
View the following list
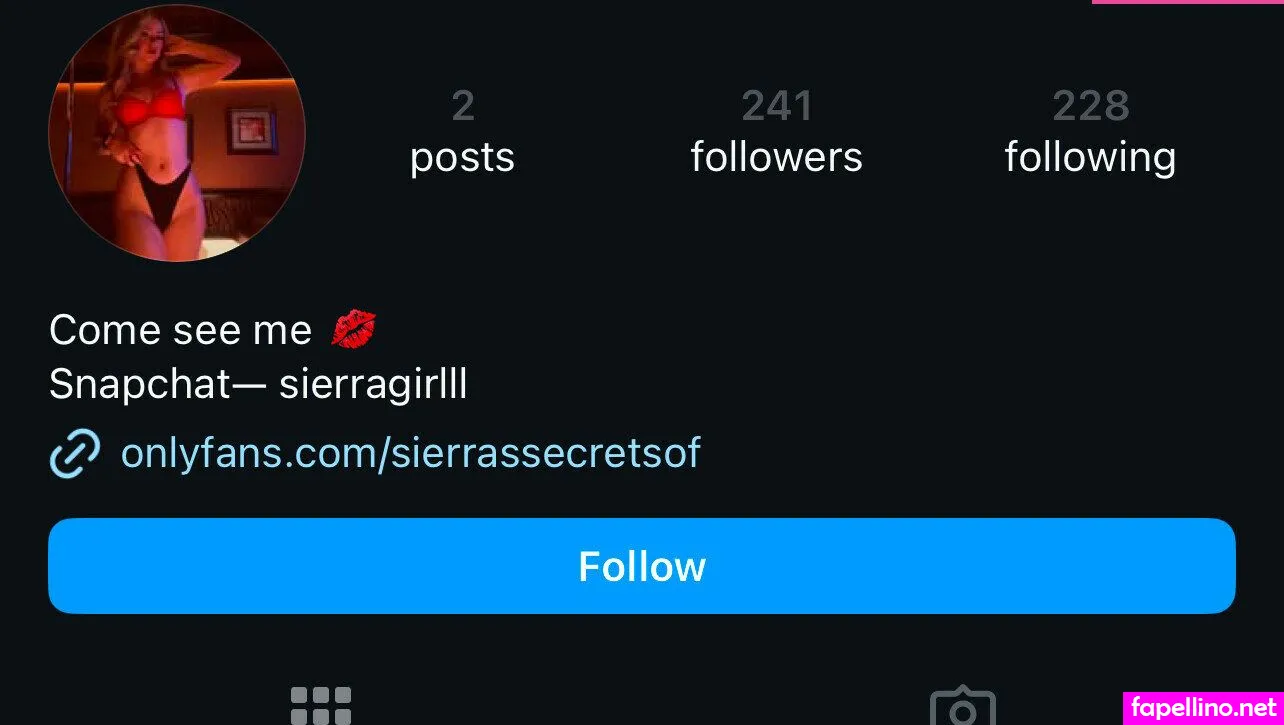1090,132
